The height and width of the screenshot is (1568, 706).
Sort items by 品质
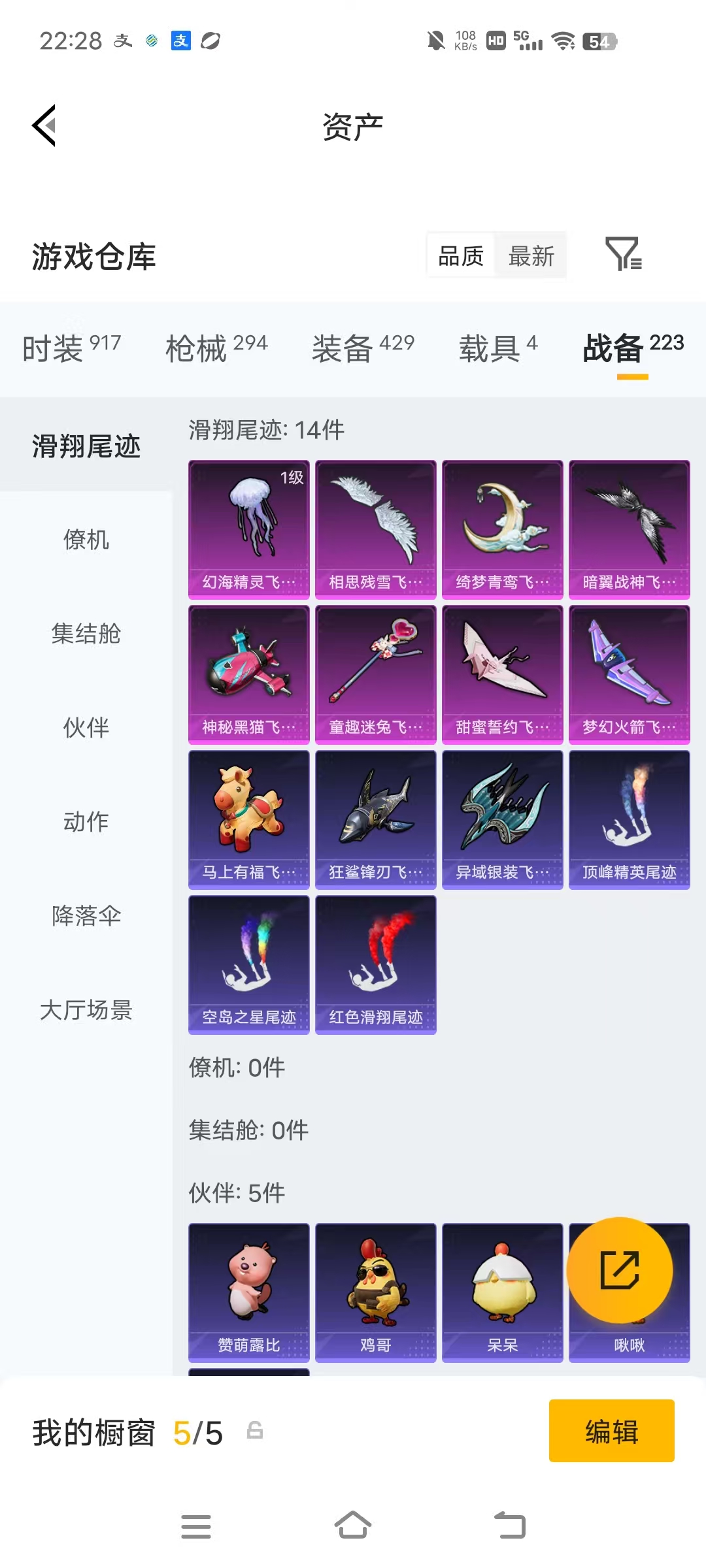point(460,256)
